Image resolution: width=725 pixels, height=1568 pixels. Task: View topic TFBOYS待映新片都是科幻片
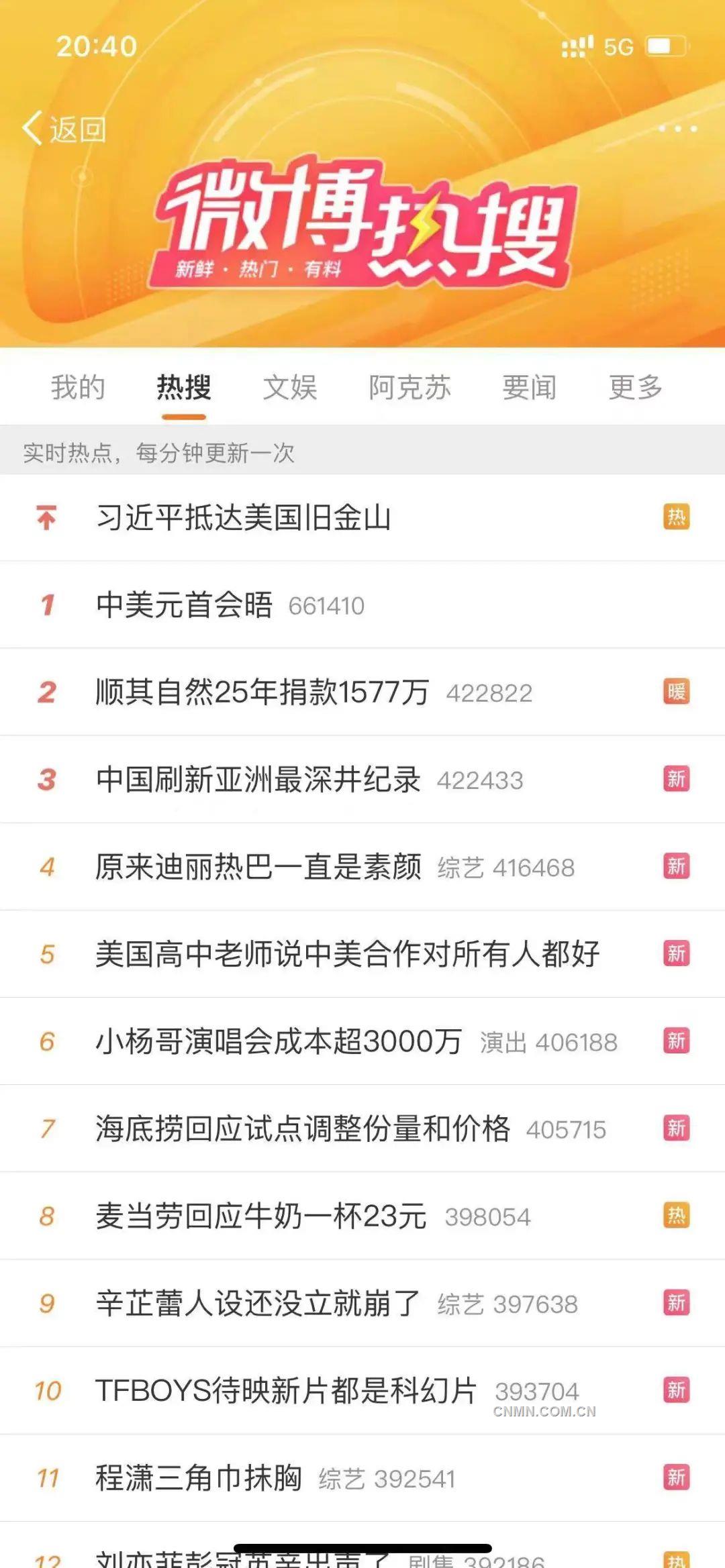click(x=286, y=1390)
